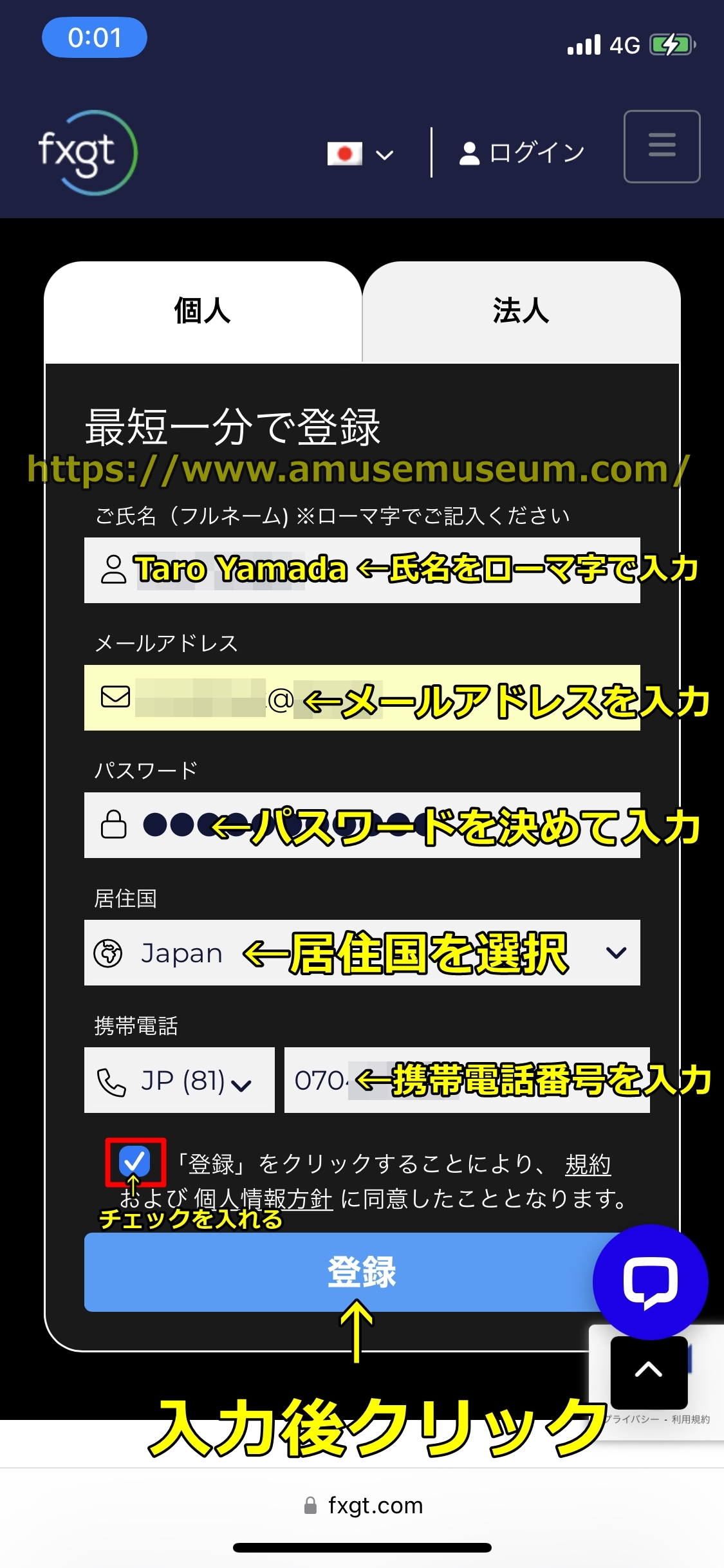
Task: Open the language selector with Japan flag
Action: click(360, 154)
